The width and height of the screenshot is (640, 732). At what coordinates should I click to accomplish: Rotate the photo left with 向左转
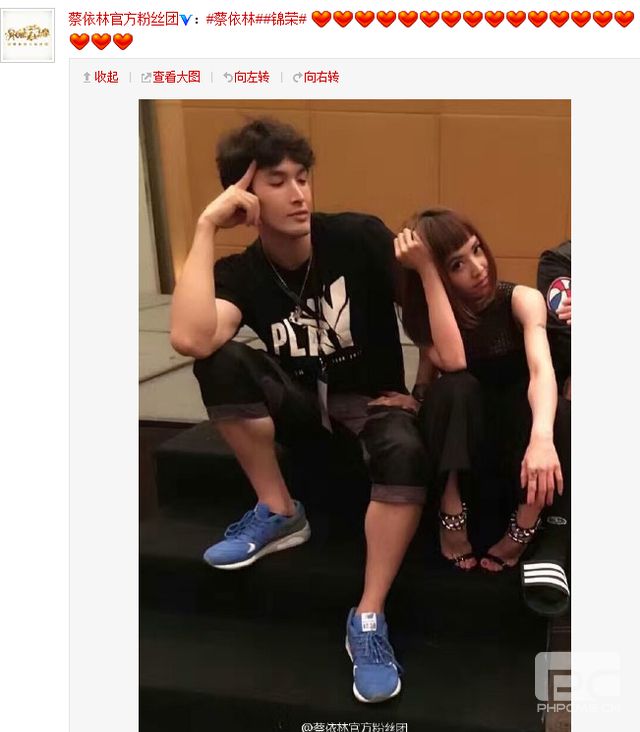(x=246, y=77)
